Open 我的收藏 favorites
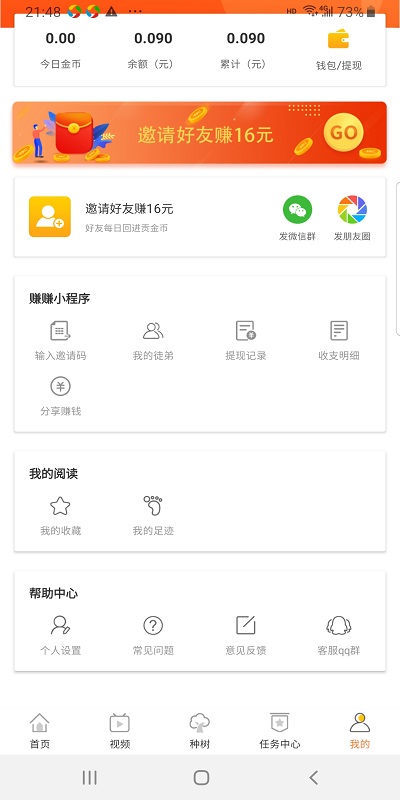This screenshot has width=400, height=800. (x=60, y=516)
